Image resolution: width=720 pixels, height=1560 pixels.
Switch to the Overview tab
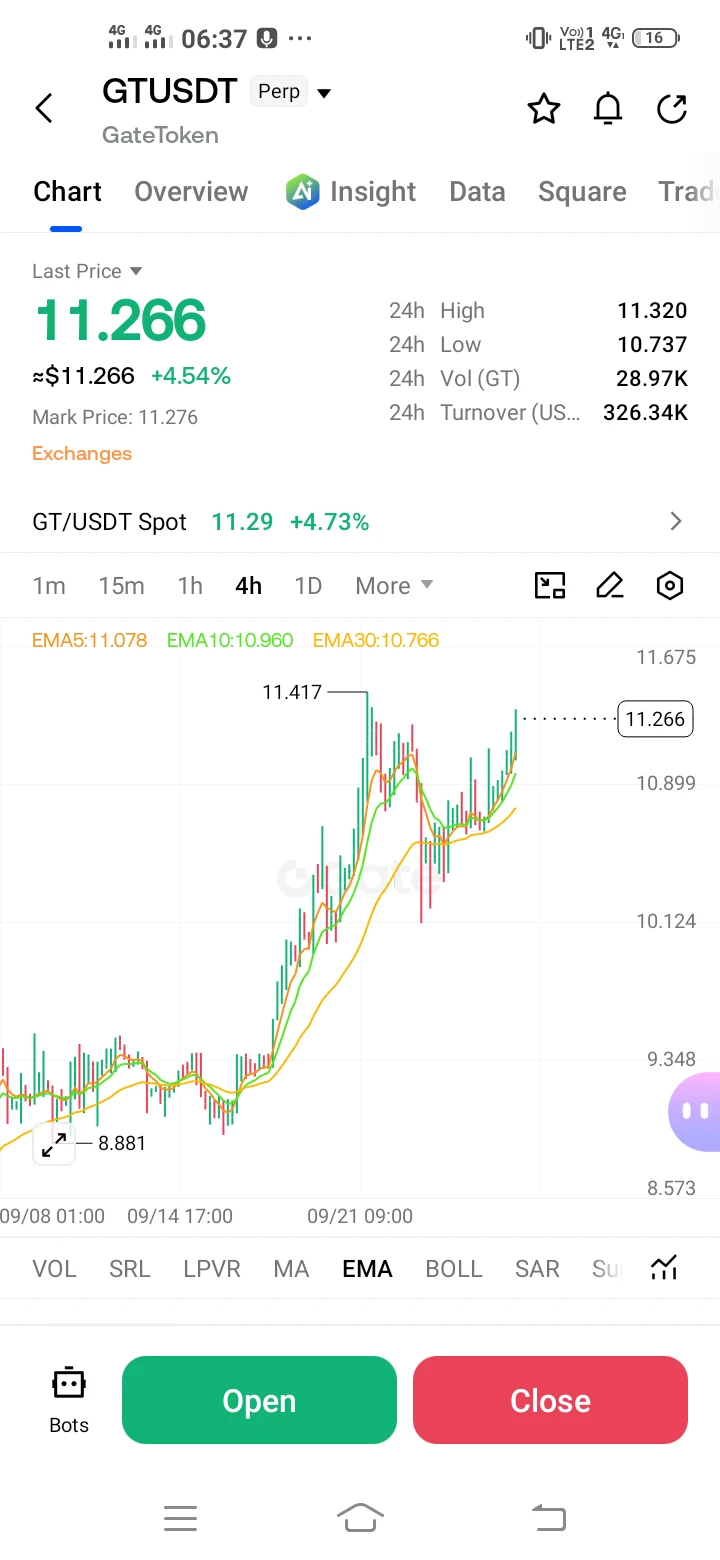191,191
